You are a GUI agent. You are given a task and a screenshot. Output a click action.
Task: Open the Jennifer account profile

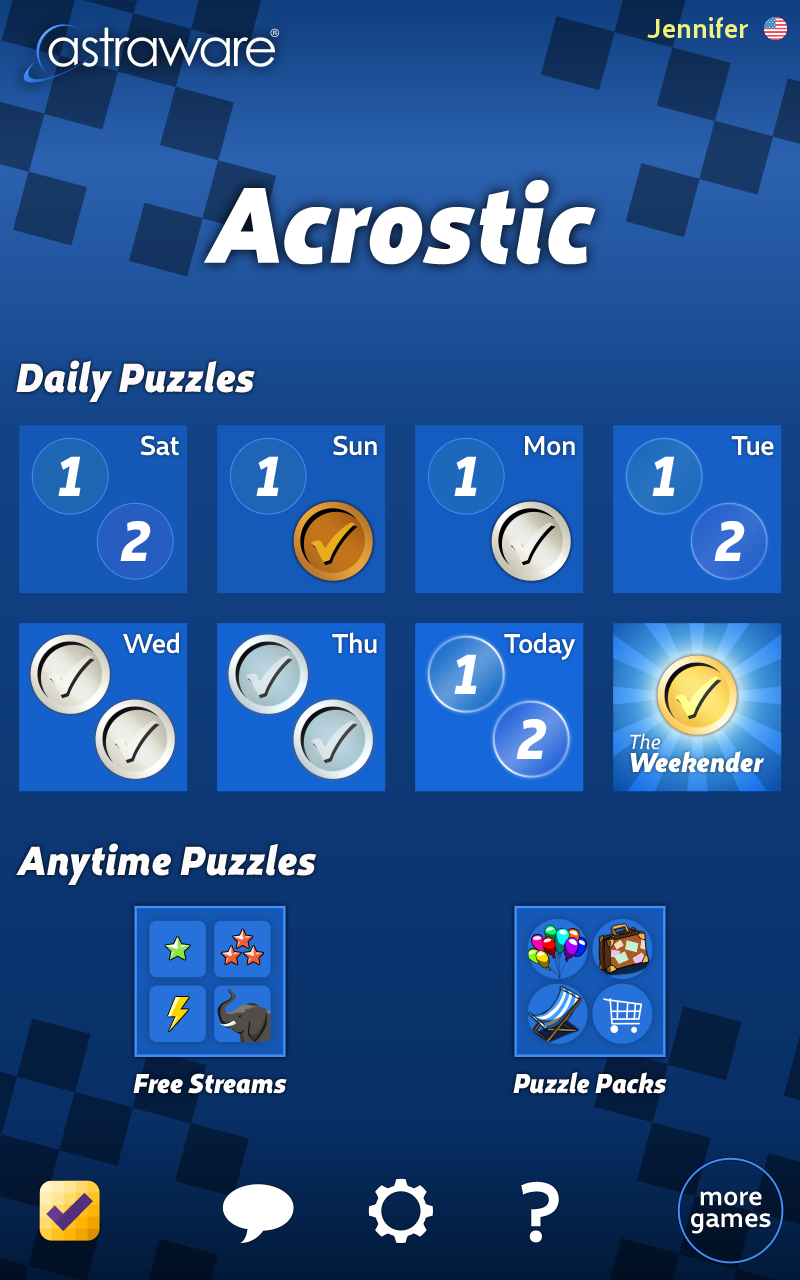coord(698,29)
